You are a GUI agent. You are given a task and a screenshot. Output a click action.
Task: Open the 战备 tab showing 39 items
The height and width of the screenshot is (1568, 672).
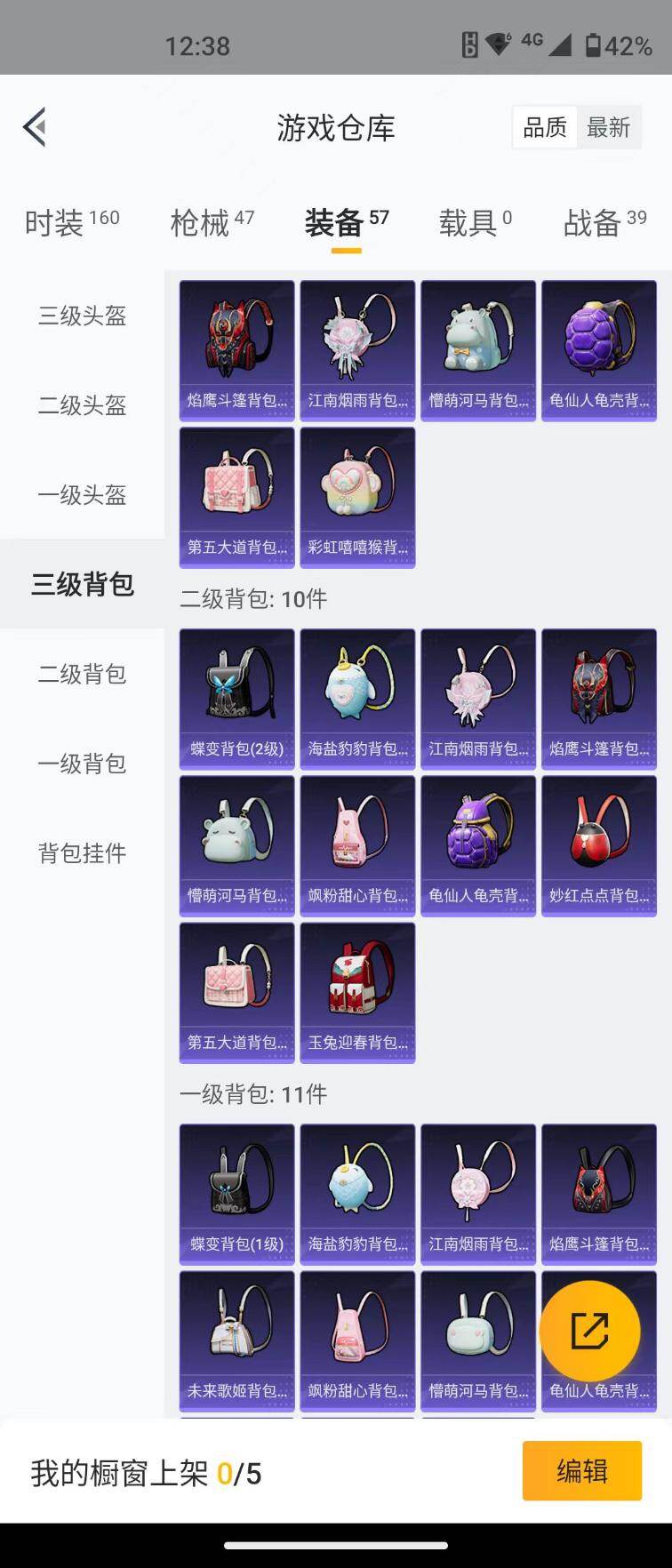593,222
